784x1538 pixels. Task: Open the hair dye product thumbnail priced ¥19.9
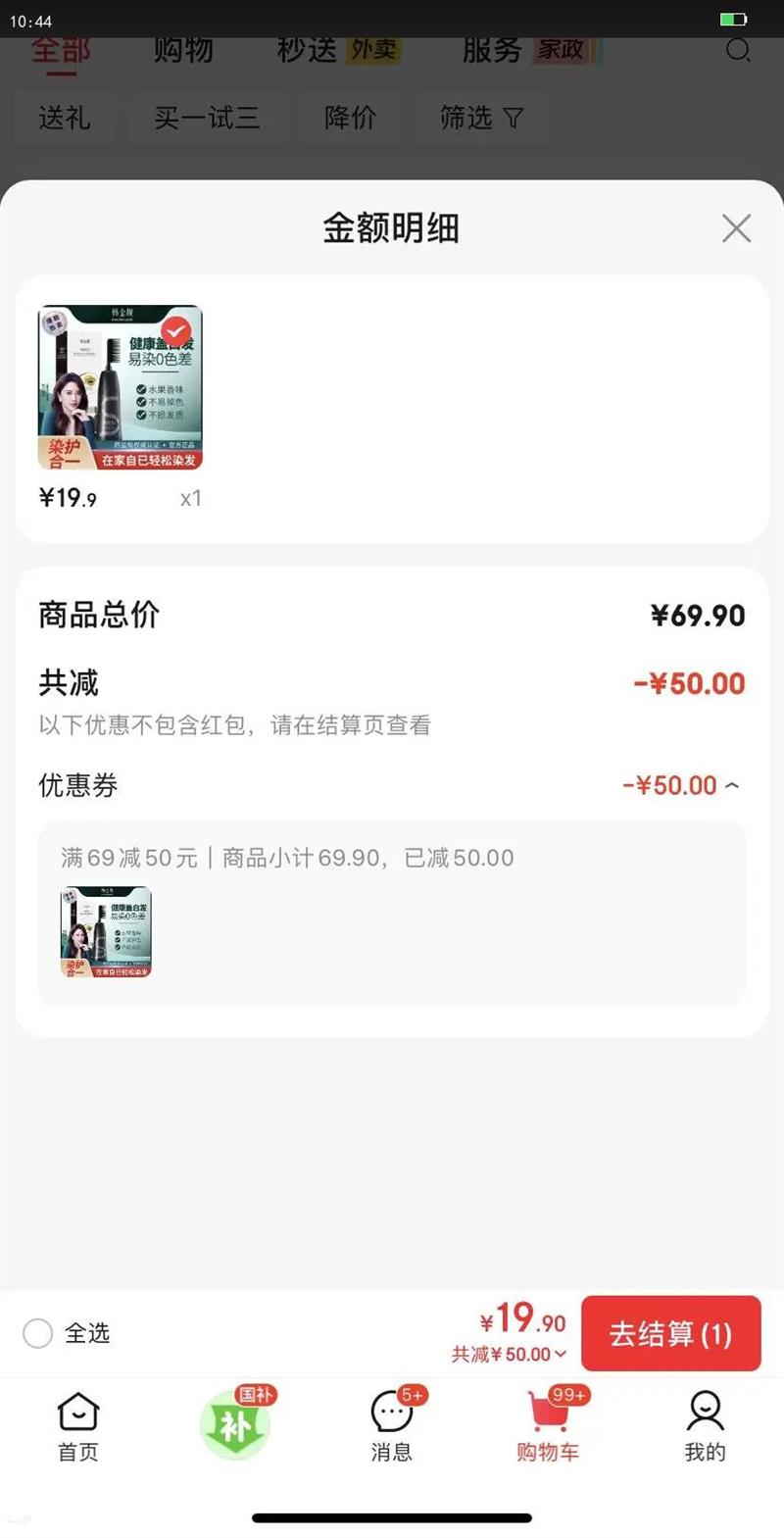121,387
